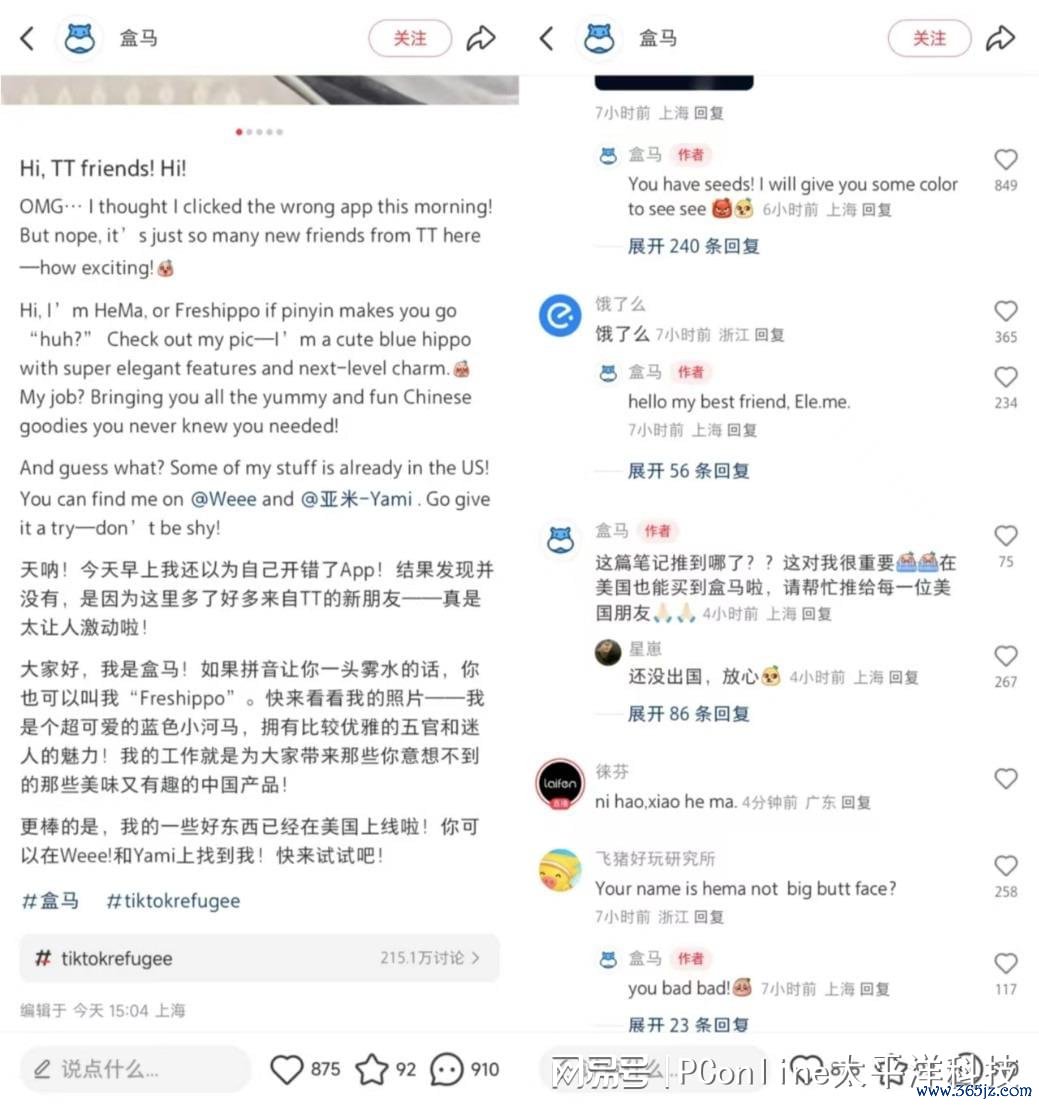Viewport: 1039px width, 1106px height.
Task: Expand 展开 23 条回复
Action: (688, 1024)
